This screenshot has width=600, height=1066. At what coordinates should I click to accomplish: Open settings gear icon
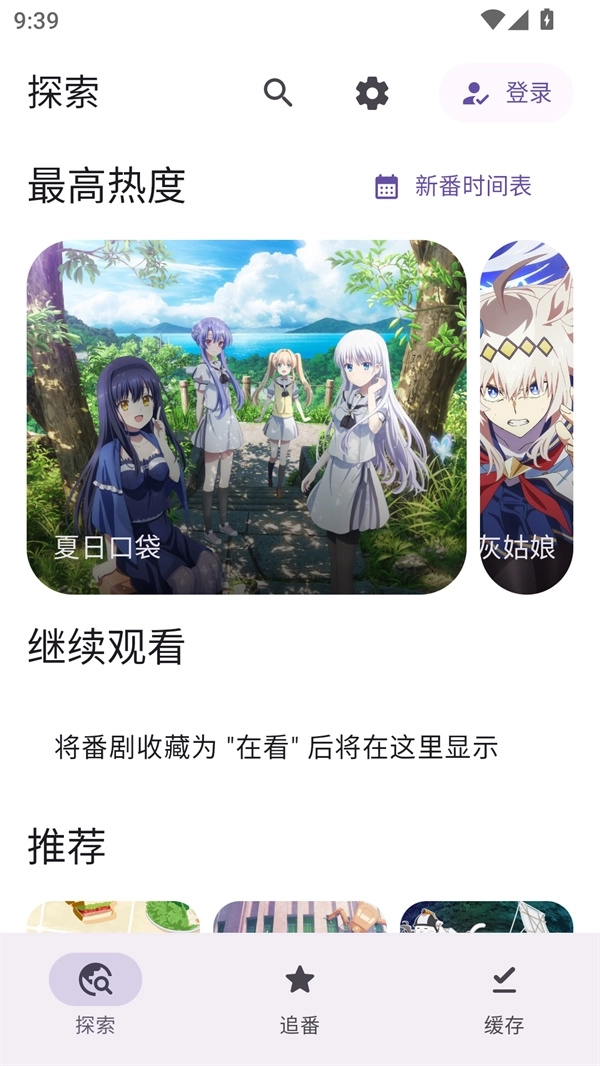pos(372,93)
